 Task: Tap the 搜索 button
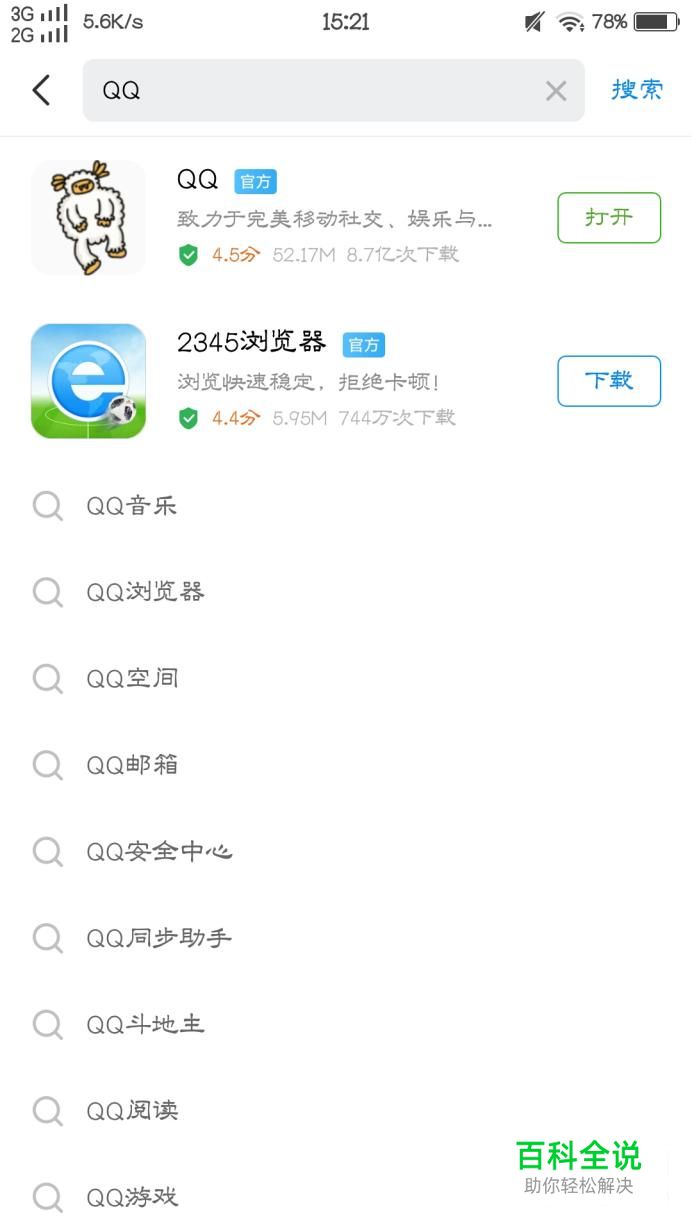click(x=637, y=90)
